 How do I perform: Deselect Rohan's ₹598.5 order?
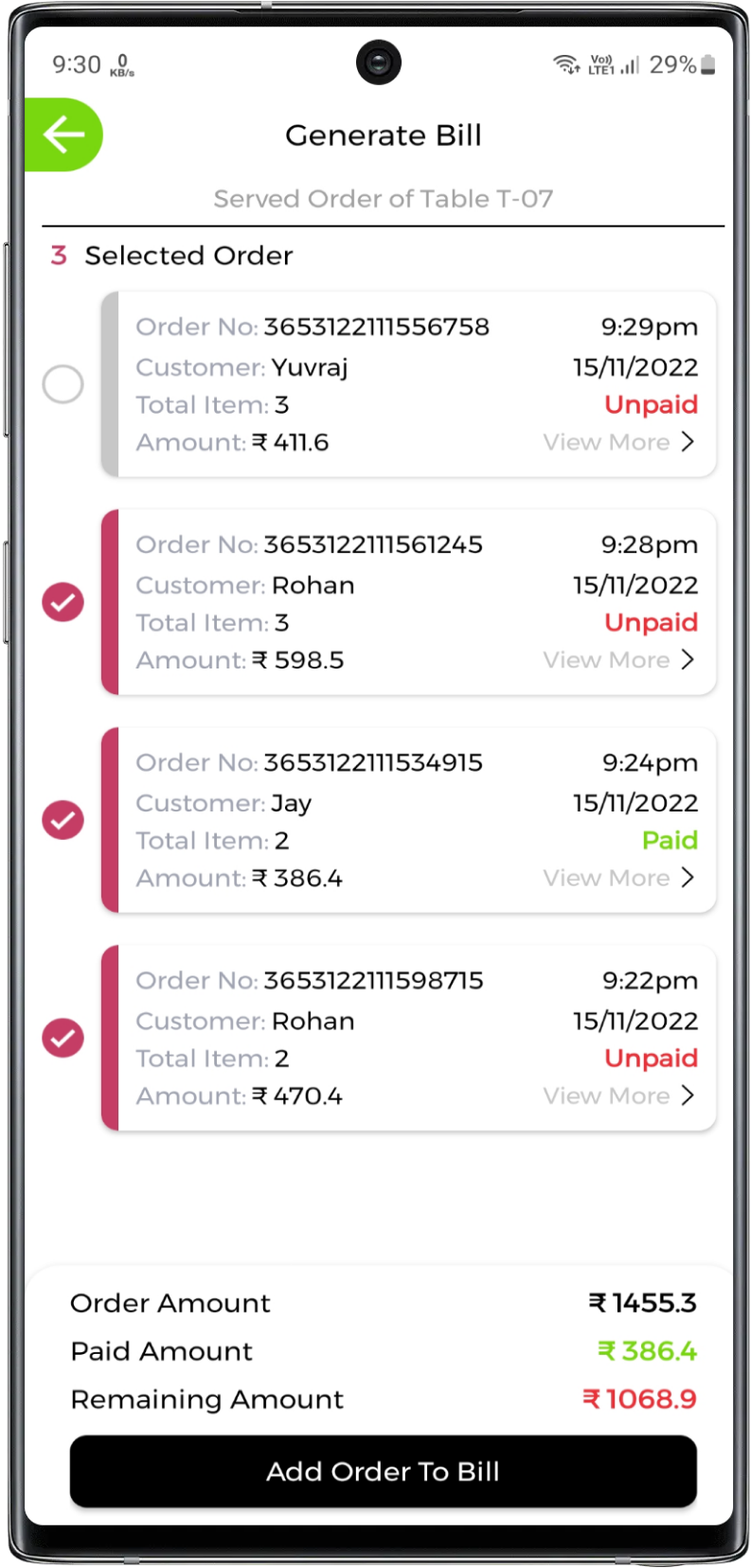pyautogui.click(x=63, y=602)
